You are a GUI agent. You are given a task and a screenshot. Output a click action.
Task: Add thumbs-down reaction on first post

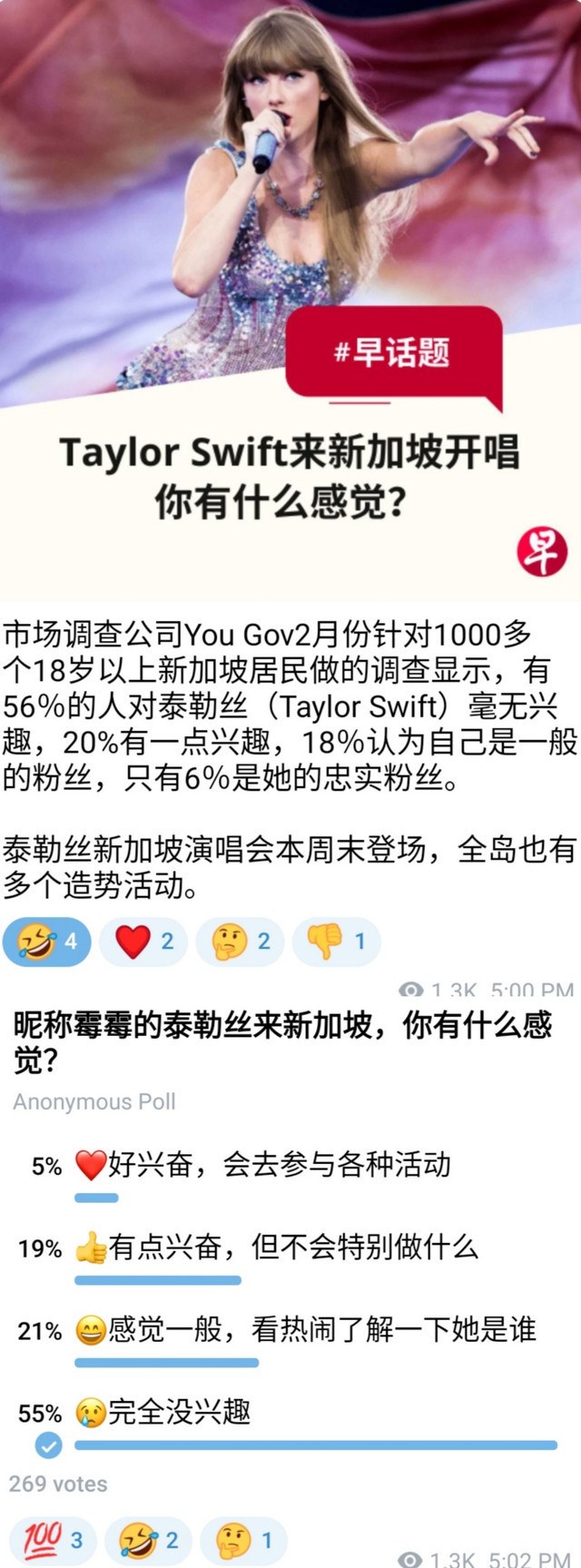pos(336,942)
